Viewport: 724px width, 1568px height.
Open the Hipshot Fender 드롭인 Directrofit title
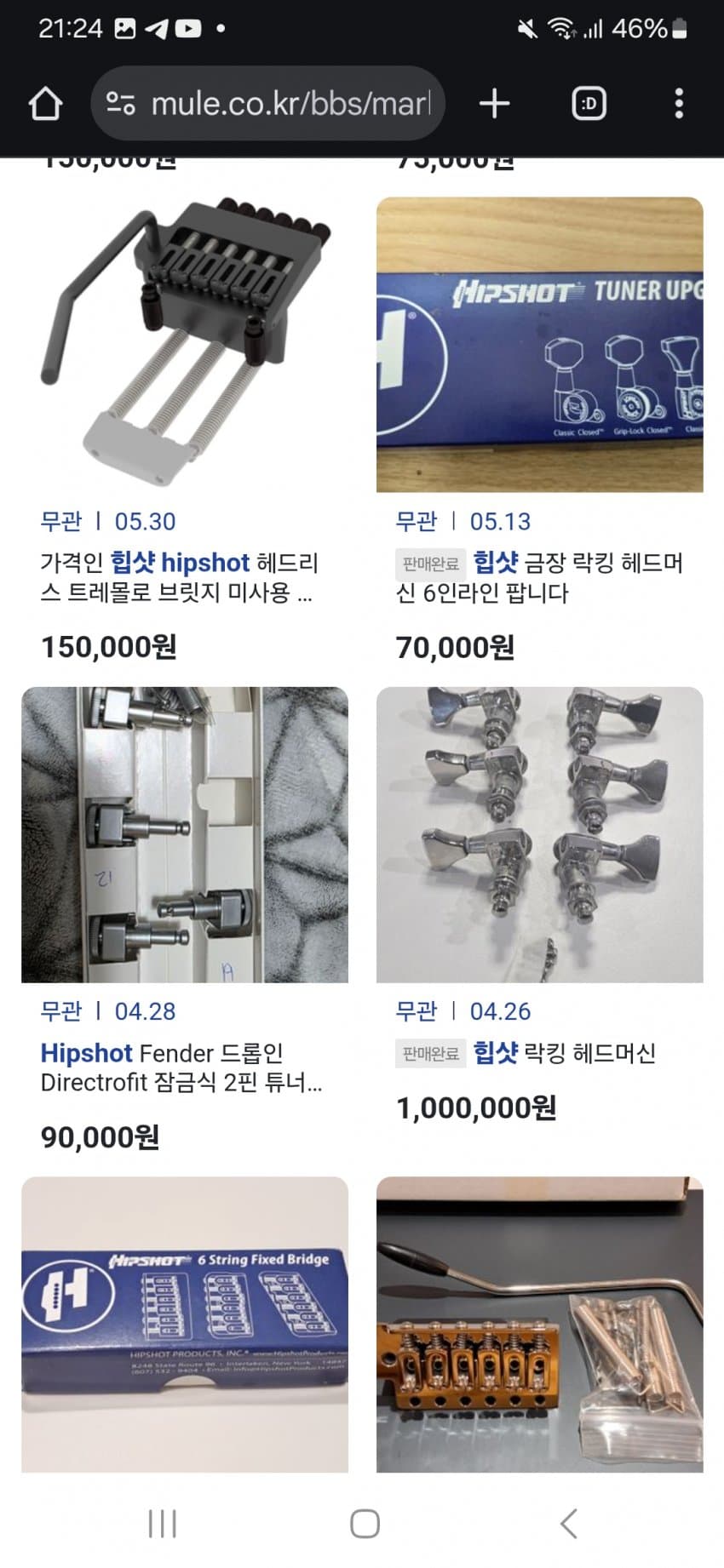179,1067
